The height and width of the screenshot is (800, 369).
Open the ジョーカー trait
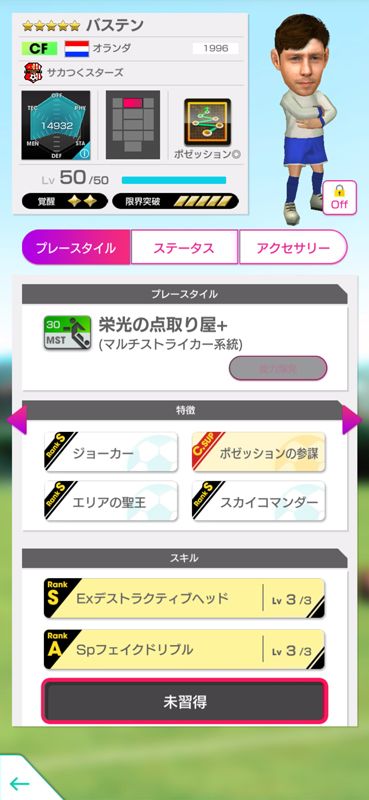(x=111, y=452)
